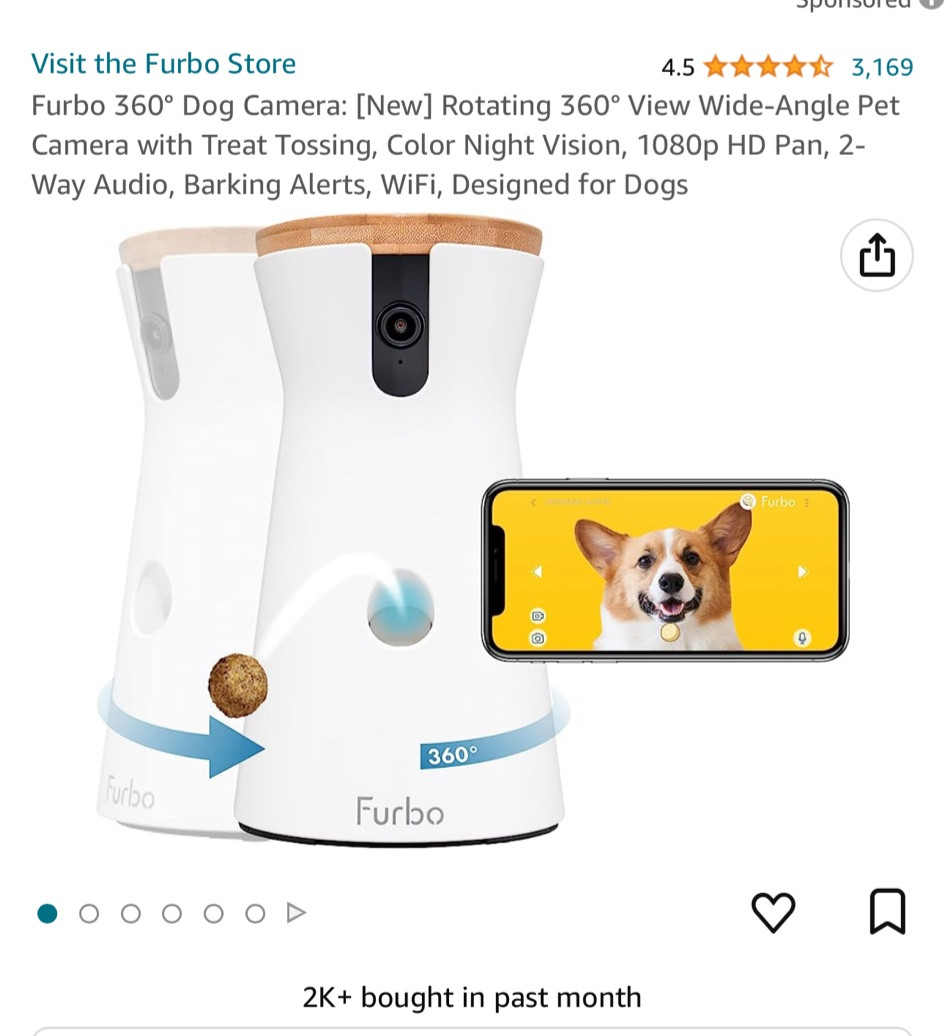
Task: Open the Visit the Furbo Store link
Action: point(163,63)
